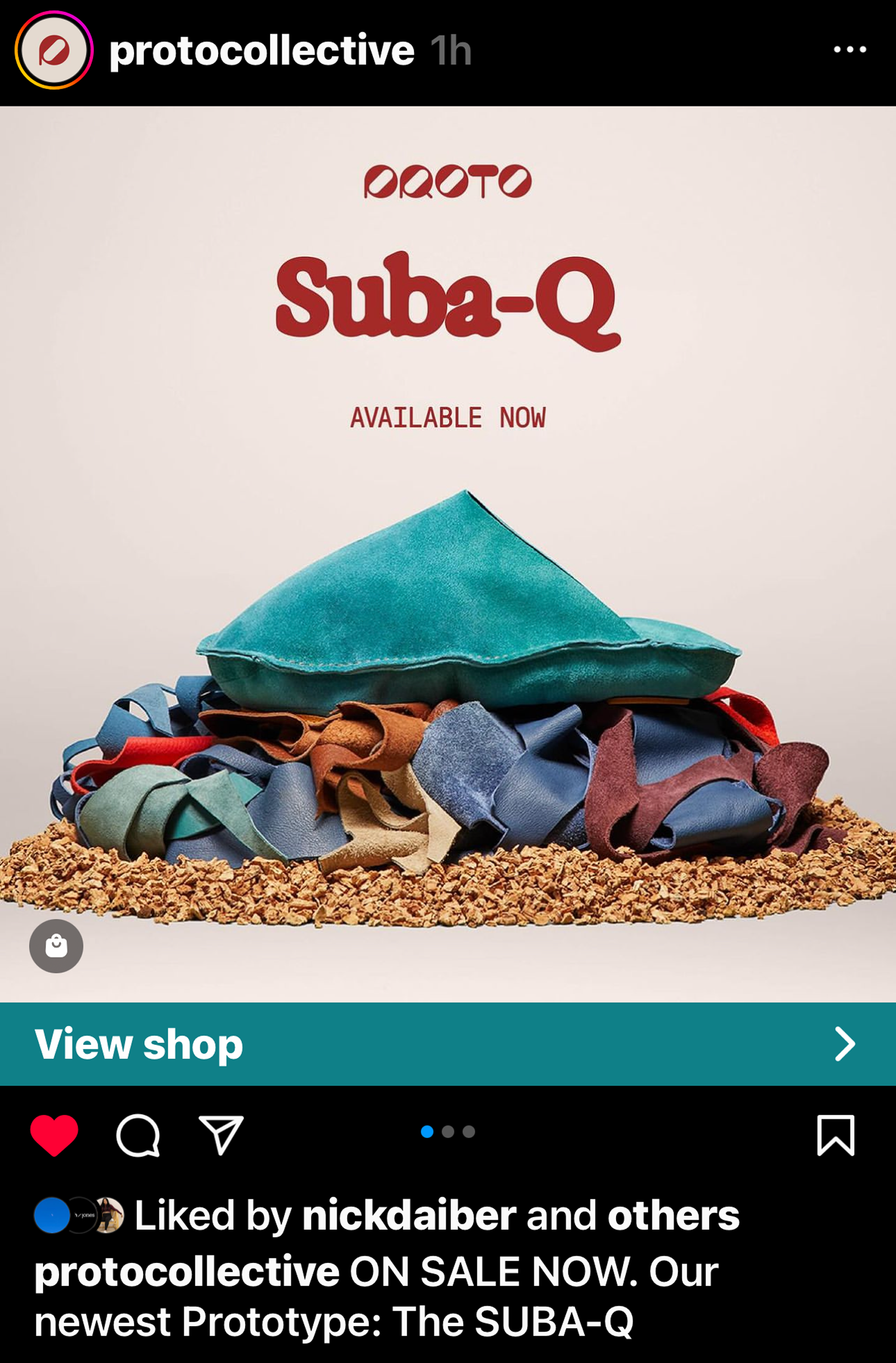Open the three-dot post options menu
The image size is (896, 1363).
[x=849, y=50]
